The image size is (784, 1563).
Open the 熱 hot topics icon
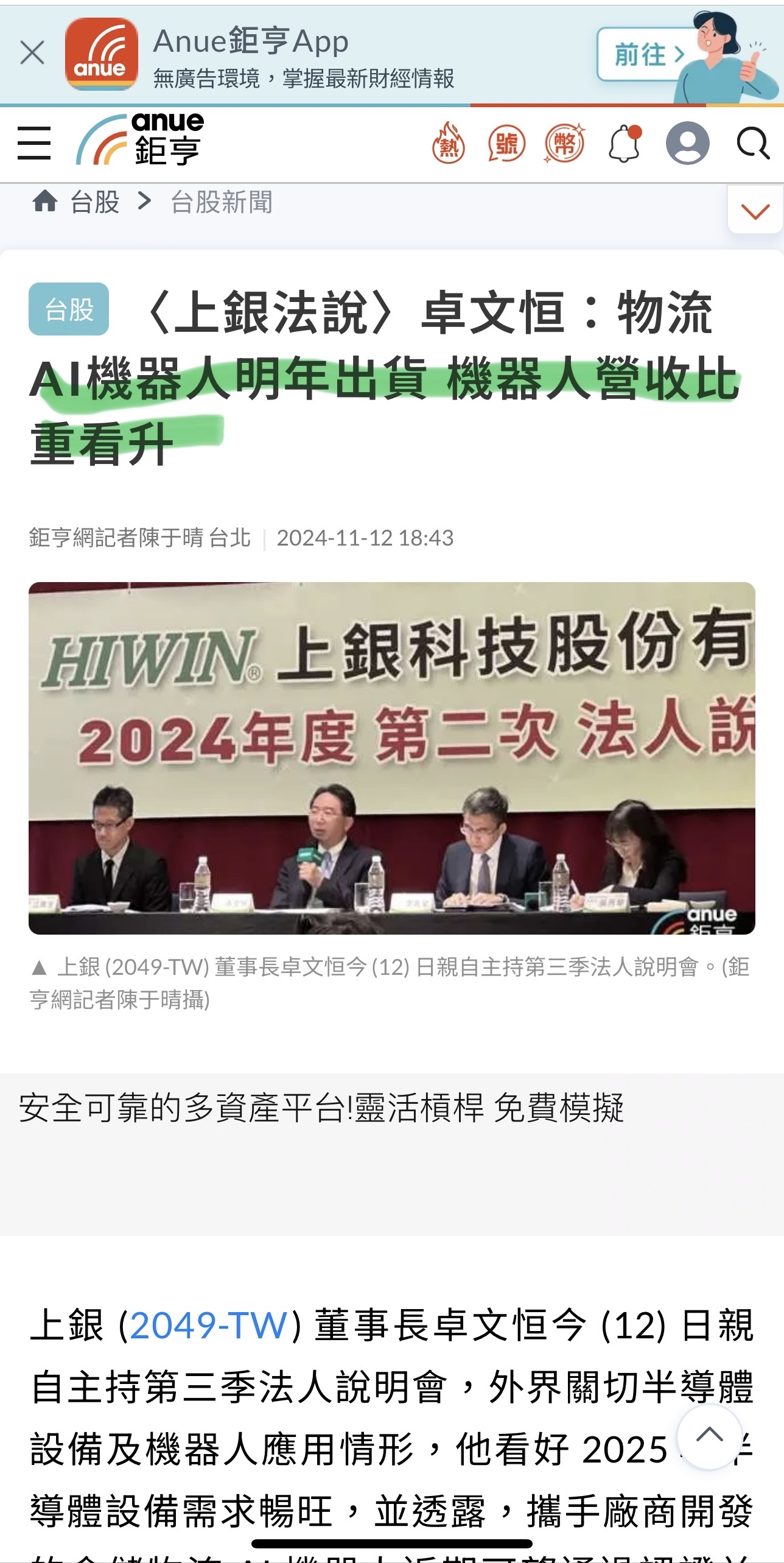point(449,144)
